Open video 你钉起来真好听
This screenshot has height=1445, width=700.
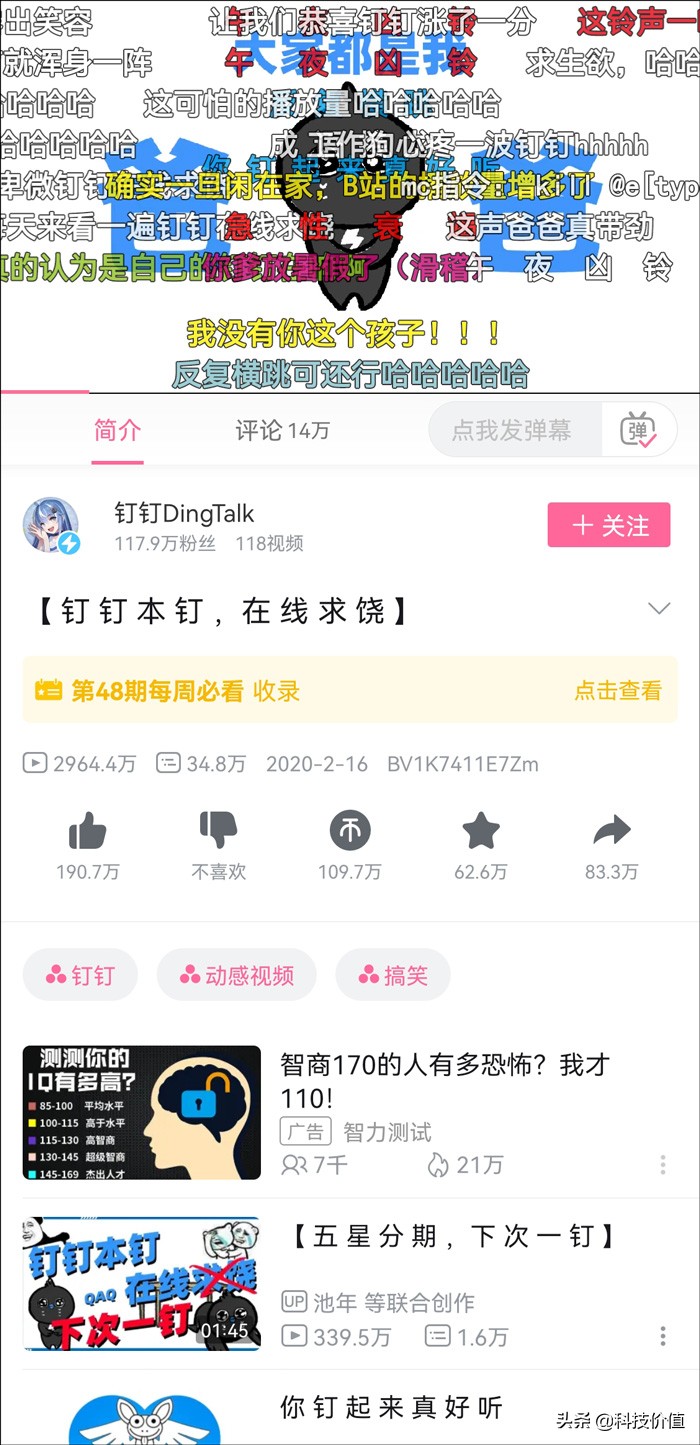[x=390, y=1407]
